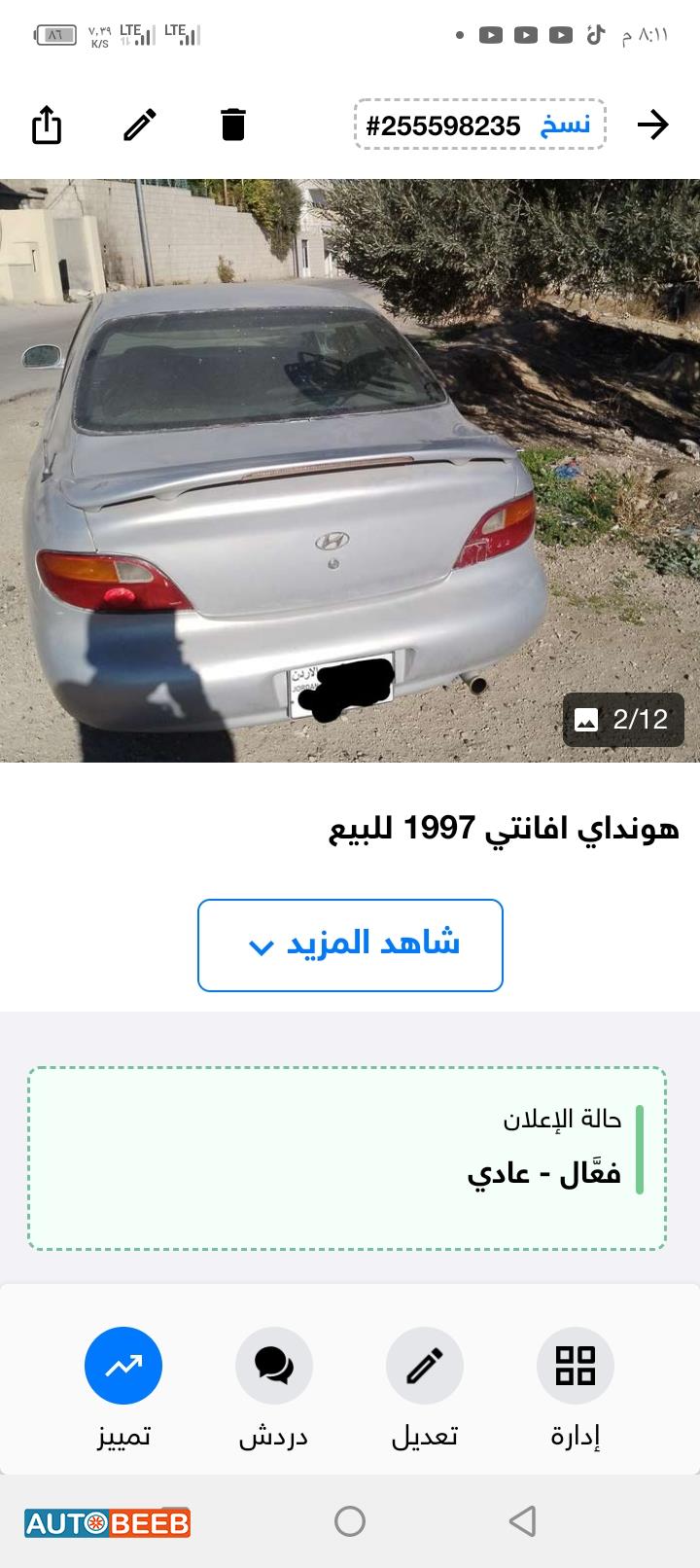
Task: Open the Hyundai Avante photo gallery
Action: tap(350, 471)
